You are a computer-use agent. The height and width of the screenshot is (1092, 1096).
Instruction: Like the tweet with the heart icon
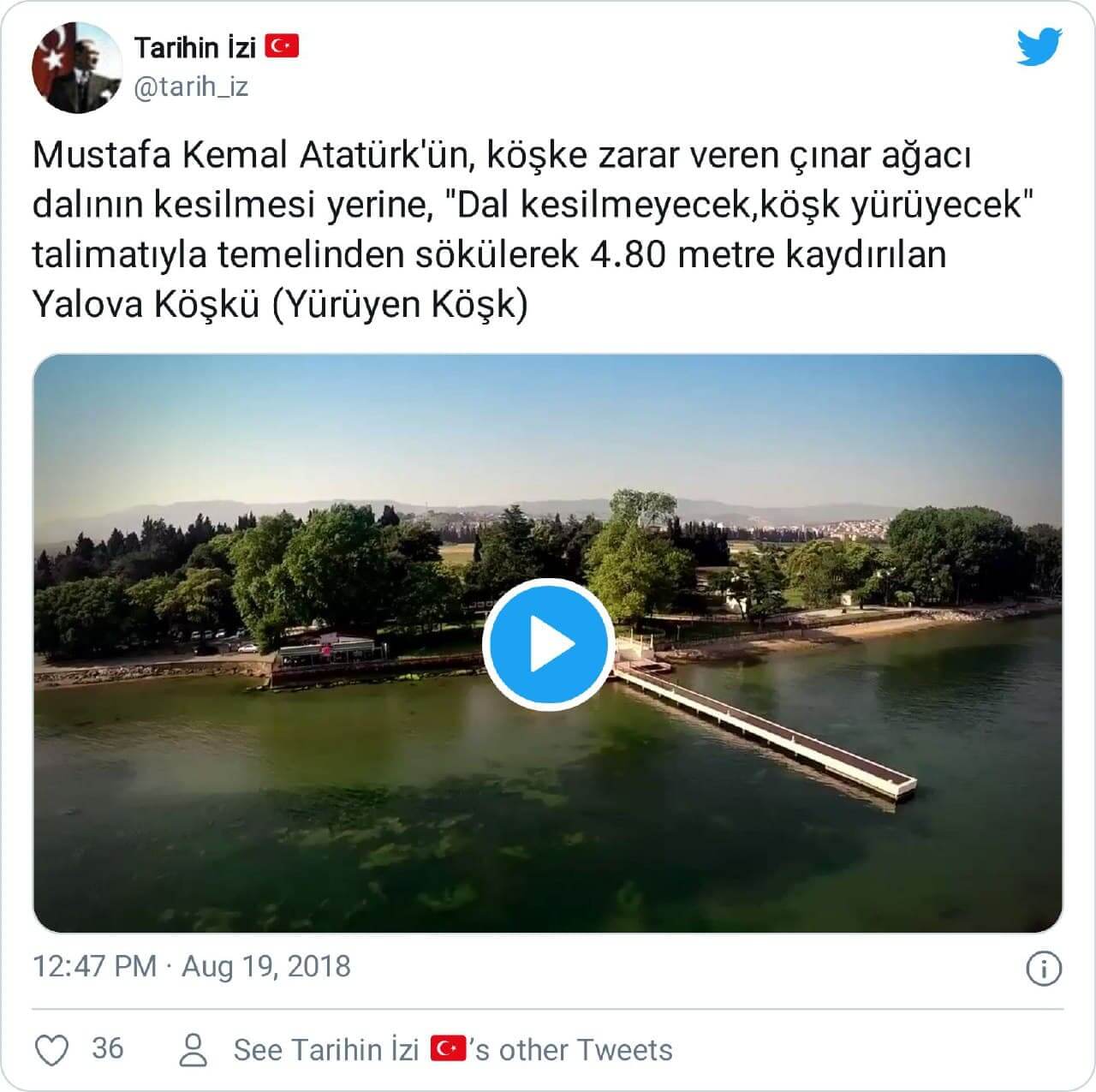tap(51, 1050)
